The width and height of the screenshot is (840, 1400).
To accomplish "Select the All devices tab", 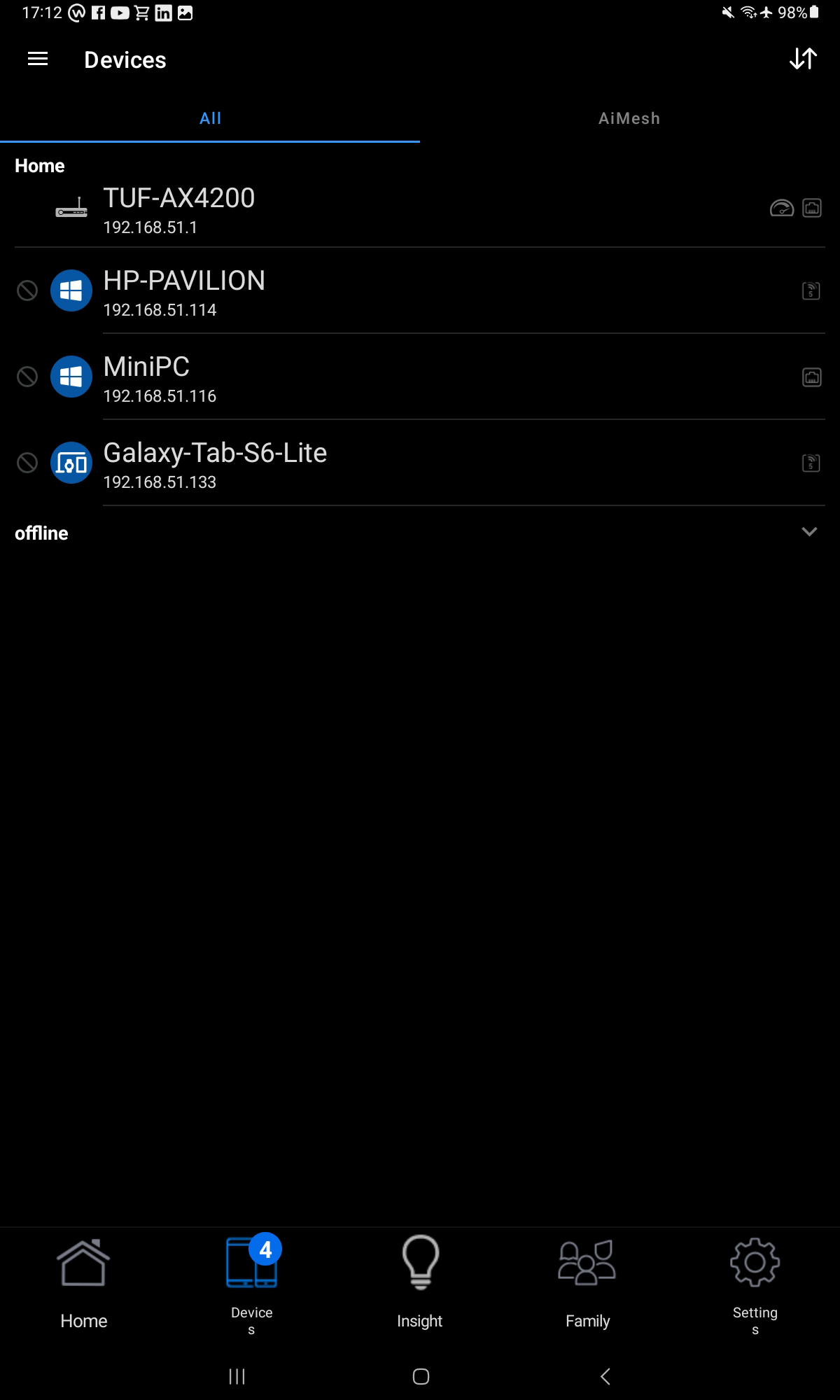I will (210, 118).
